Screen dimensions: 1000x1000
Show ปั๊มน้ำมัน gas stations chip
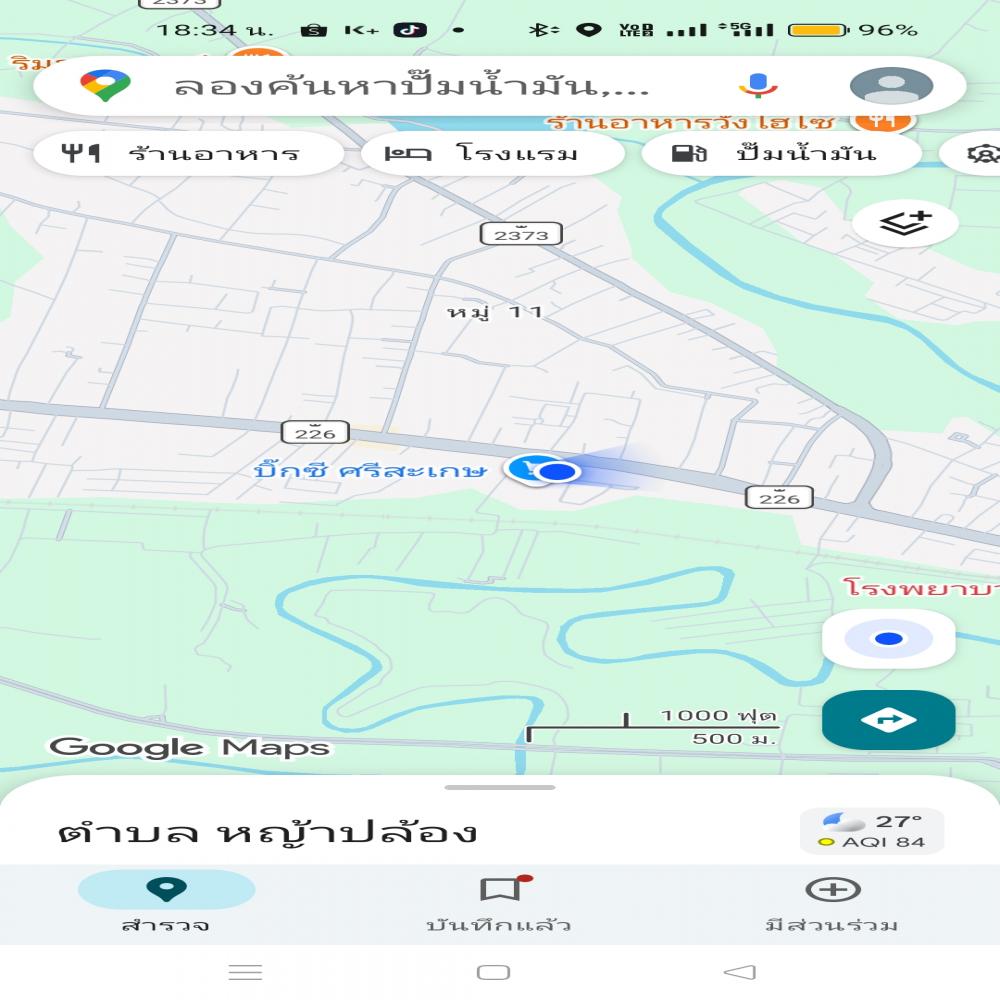pos(780,154)
